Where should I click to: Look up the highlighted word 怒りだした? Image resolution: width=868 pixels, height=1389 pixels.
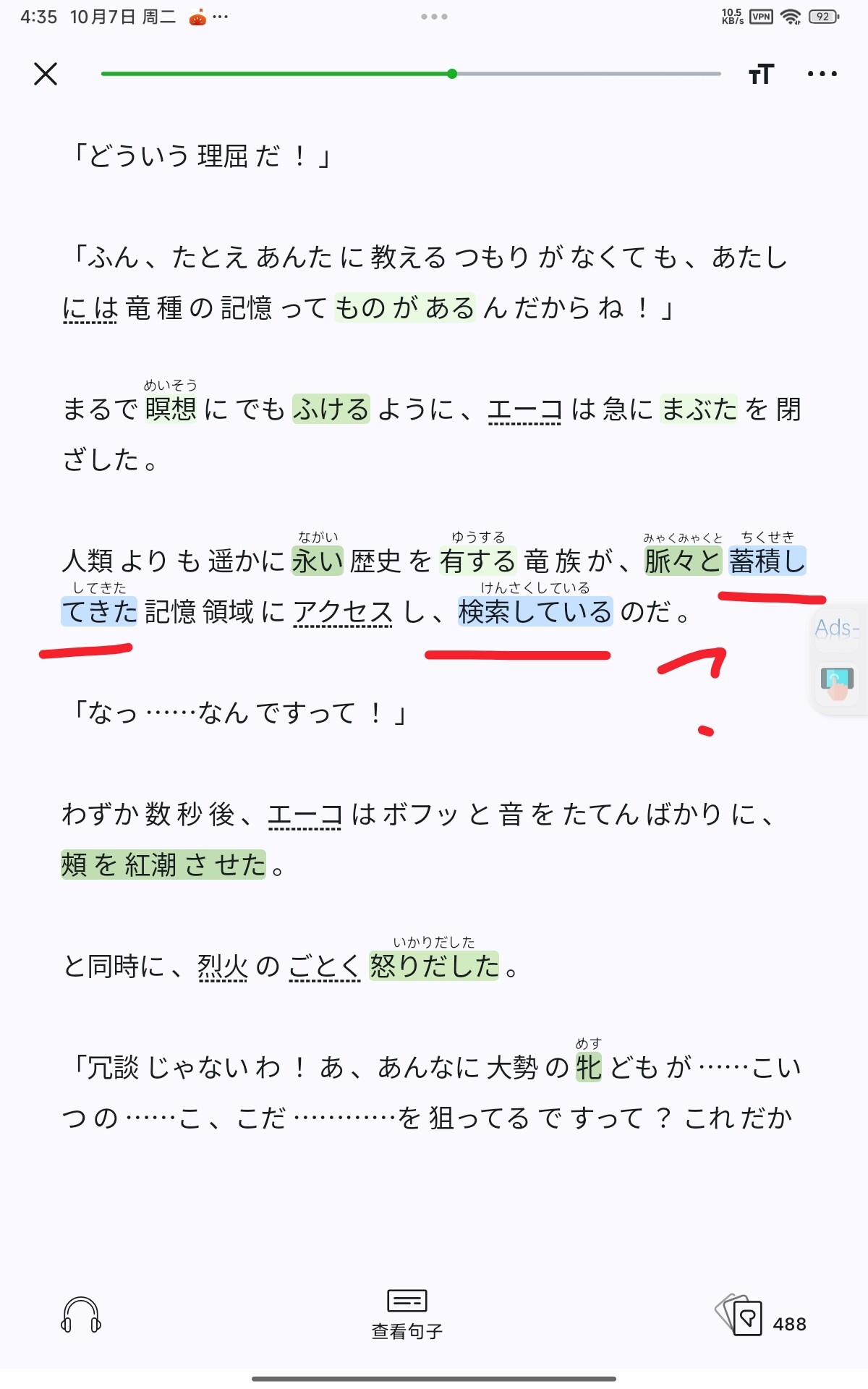coord(434,967)
